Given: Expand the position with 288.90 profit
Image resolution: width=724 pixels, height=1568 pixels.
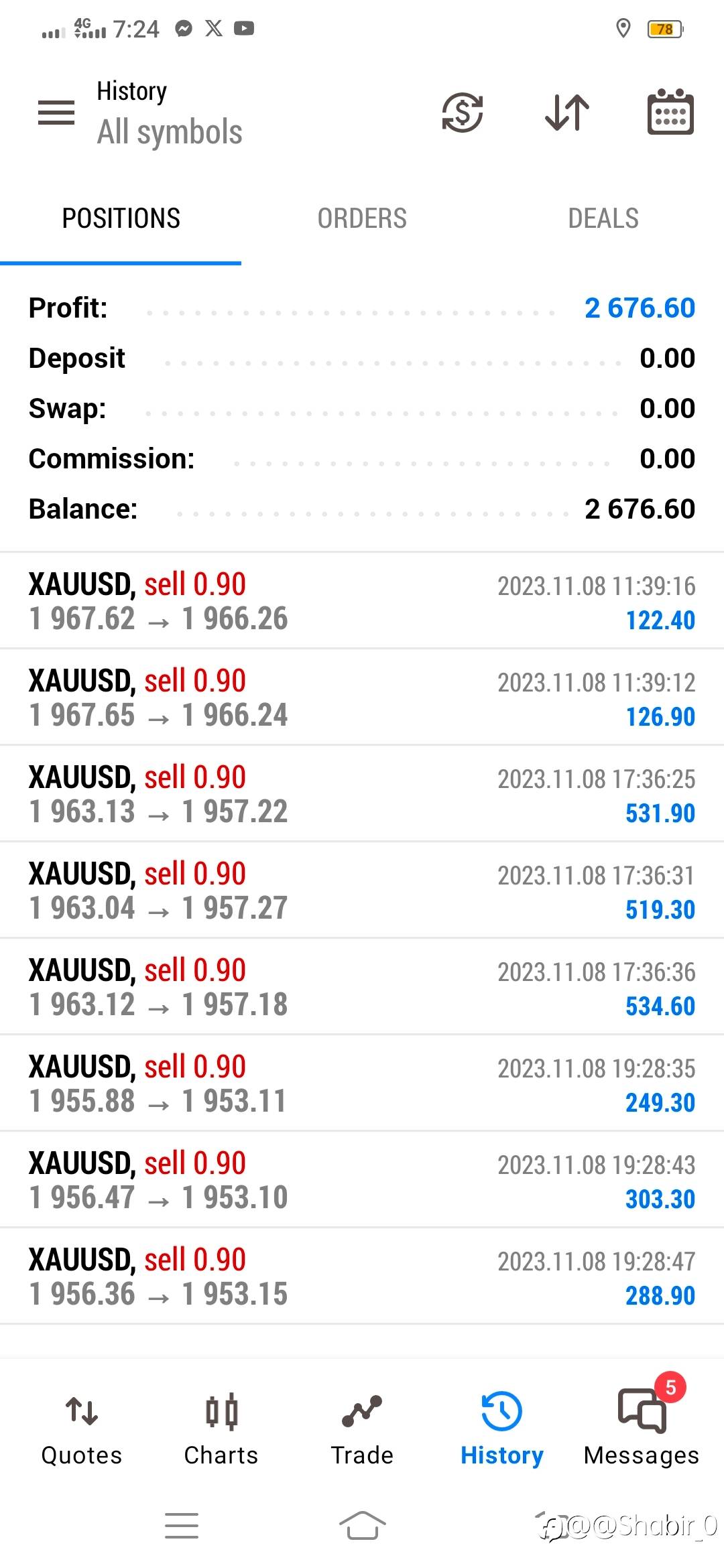Looking at the screenshot, I should pyautogui.click(x=362, y=1277).
